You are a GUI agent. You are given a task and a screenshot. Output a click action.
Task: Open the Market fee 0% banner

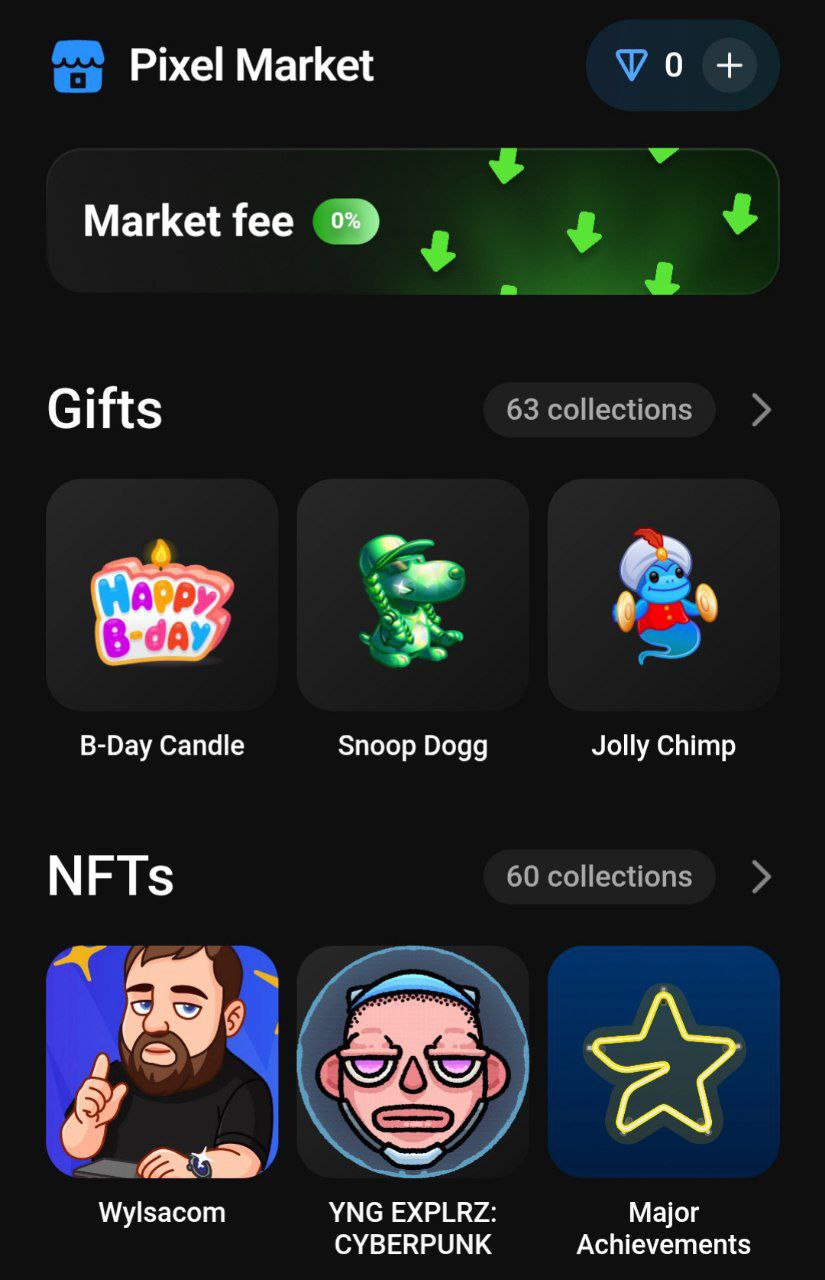pos(412,221)
